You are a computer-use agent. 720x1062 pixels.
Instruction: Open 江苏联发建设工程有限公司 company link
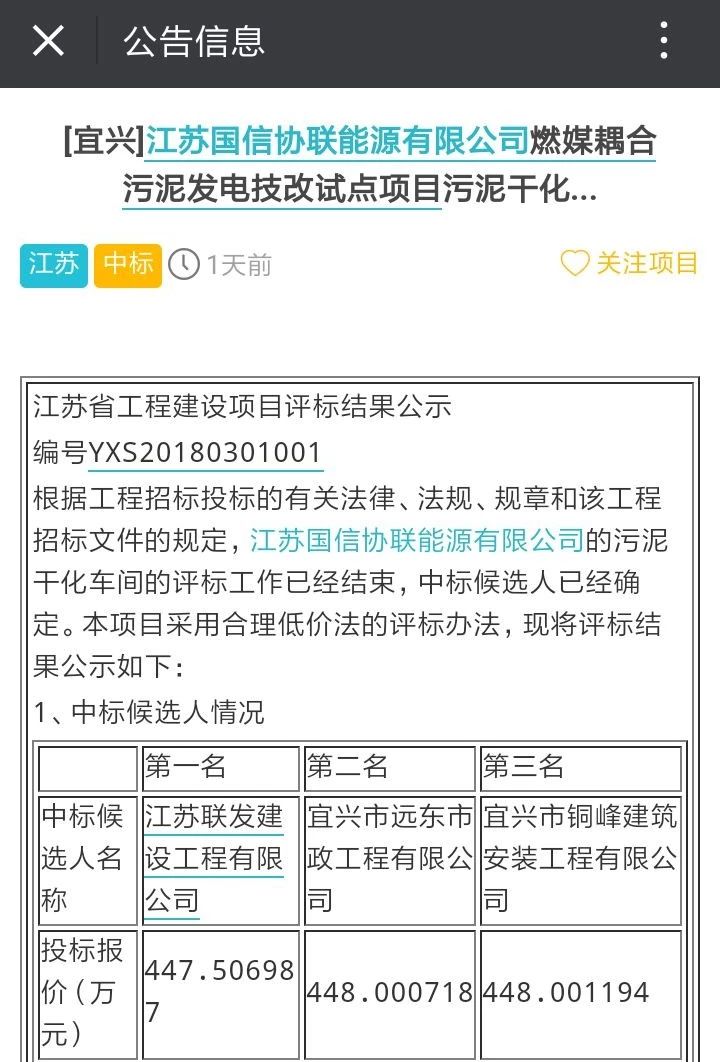(213, 858)
